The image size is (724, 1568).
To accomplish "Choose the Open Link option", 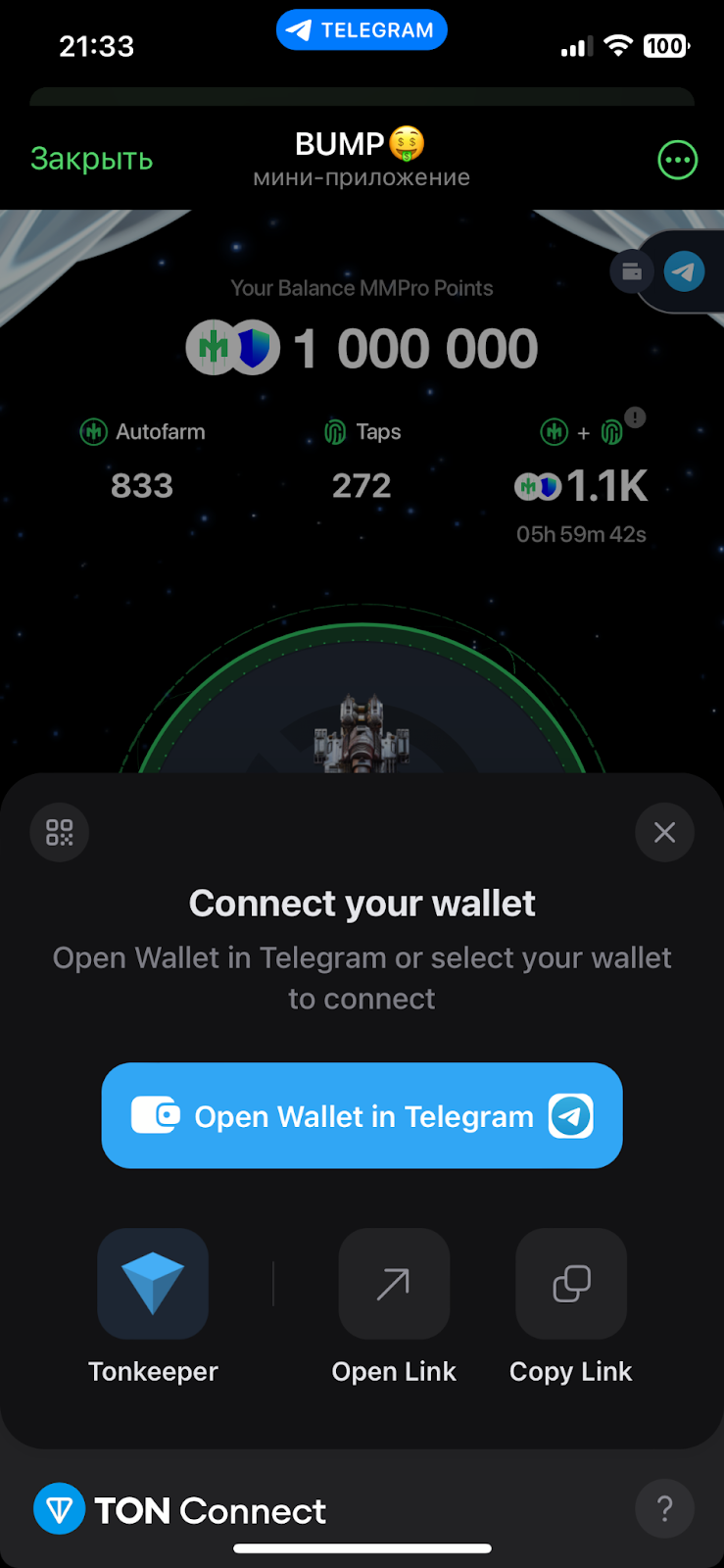I will tap(394, 1284).
